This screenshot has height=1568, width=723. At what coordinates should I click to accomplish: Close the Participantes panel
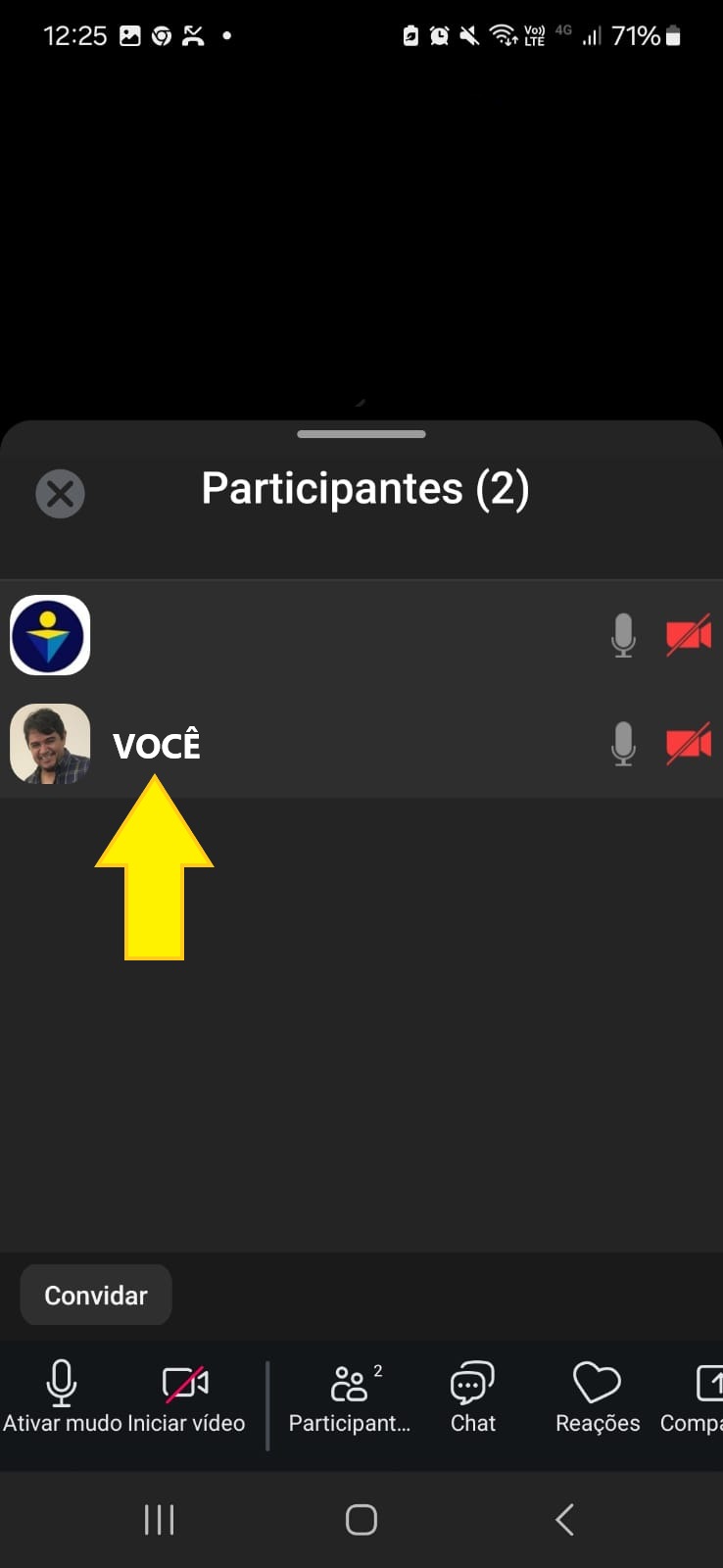click(60, 493)
